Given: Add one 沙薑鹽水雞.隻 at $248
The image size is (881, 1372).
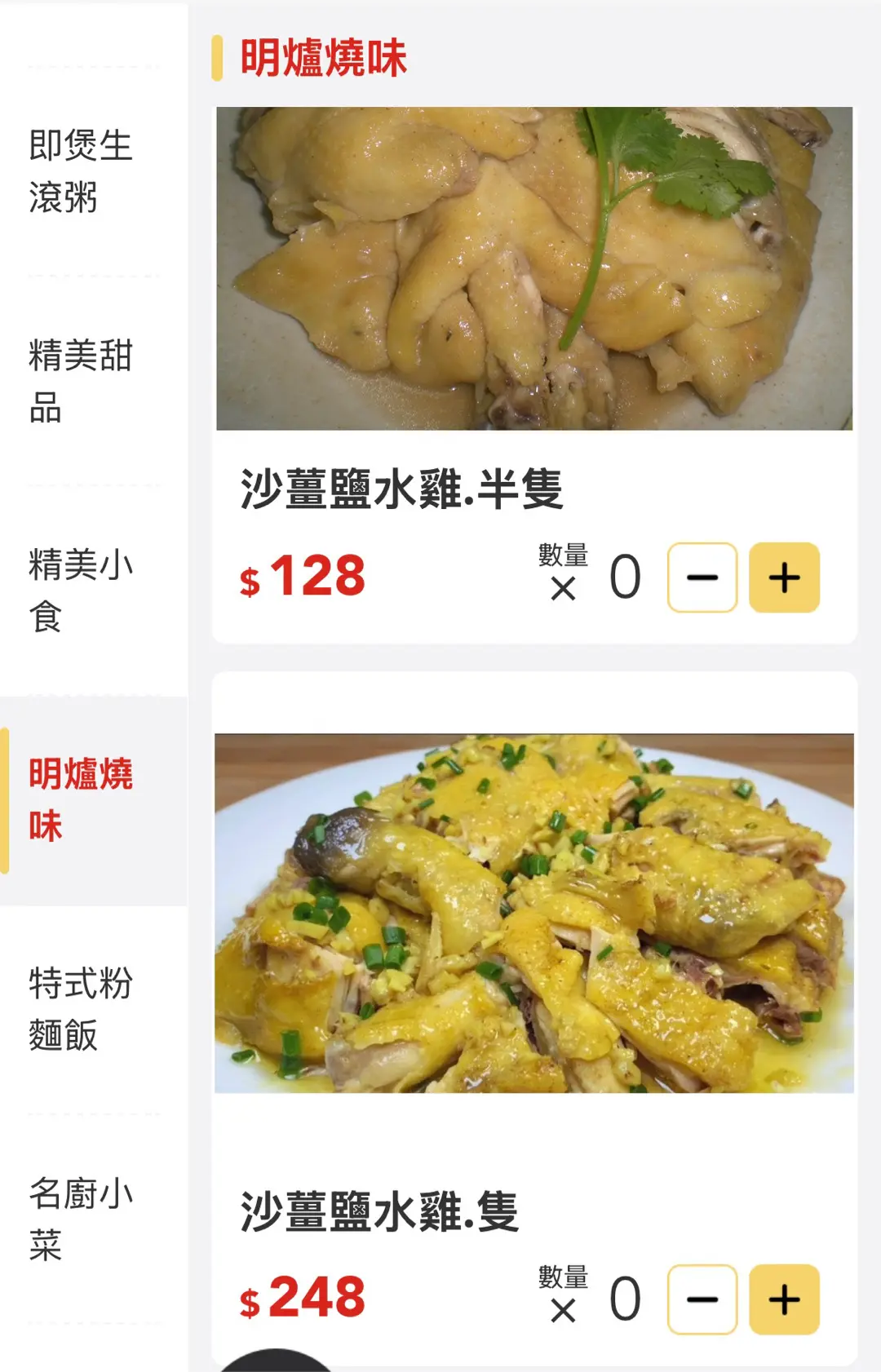Looking at the screenshot, I should click(x=784, y=1299).
